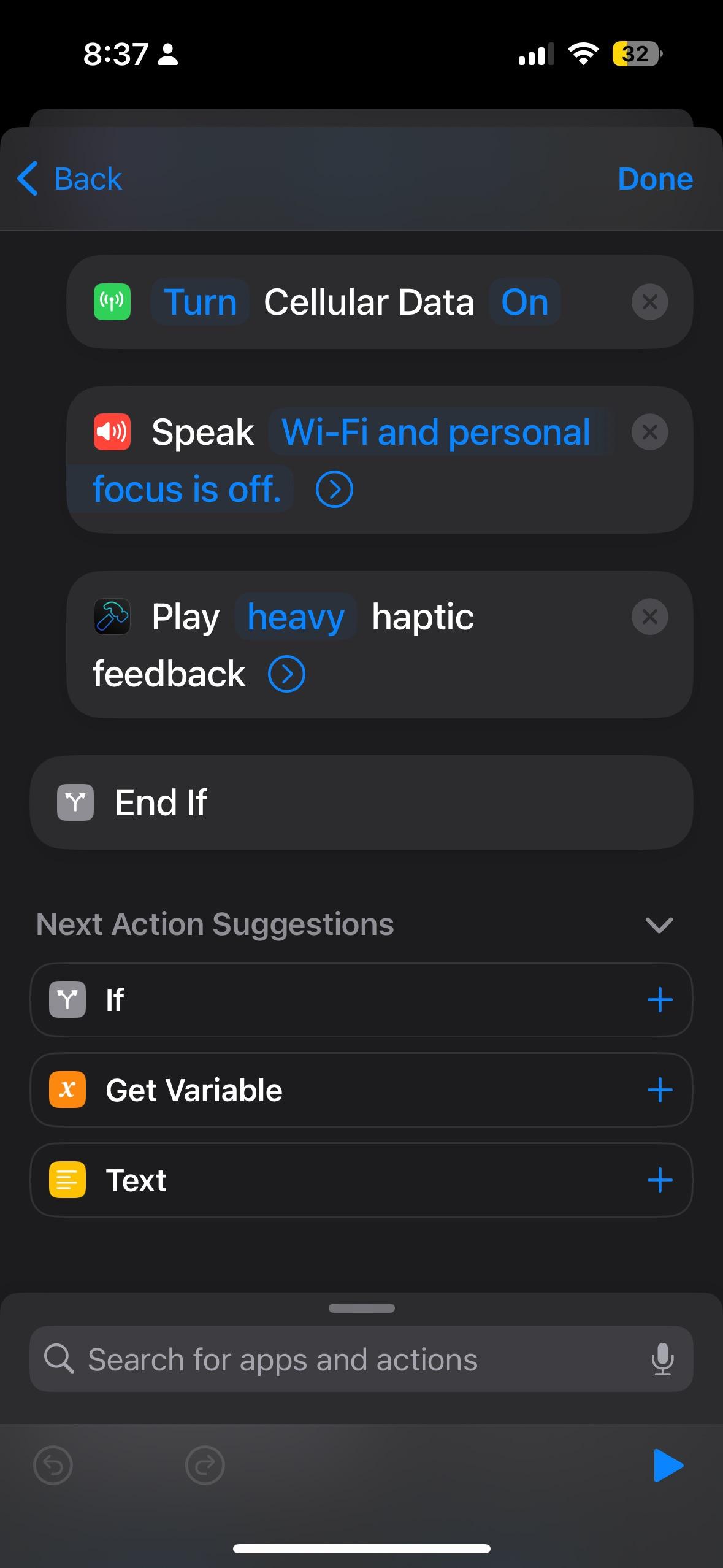Redo the last change
The width and height of the screenshot is (723, 1568).
tap(205, 1466)
